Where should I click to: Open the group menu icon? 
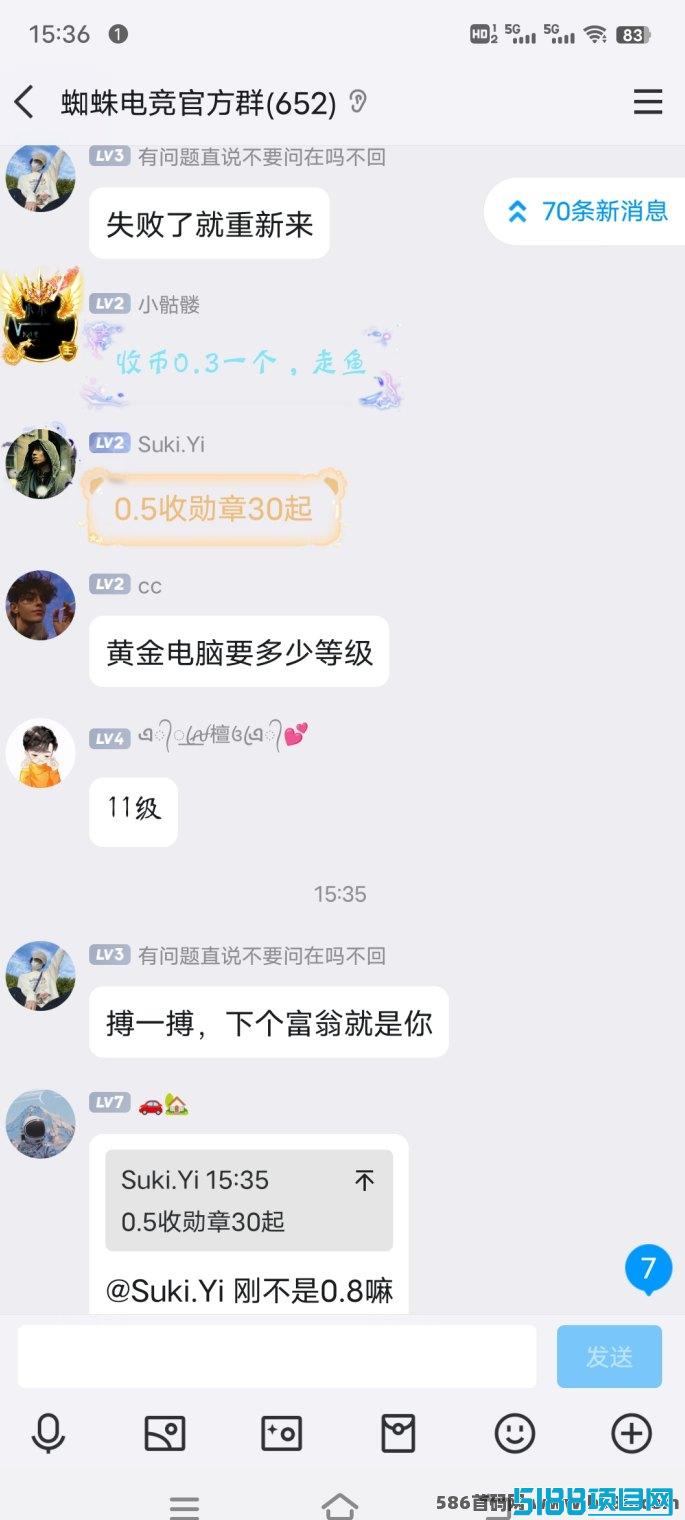click(x=648, y=102)
